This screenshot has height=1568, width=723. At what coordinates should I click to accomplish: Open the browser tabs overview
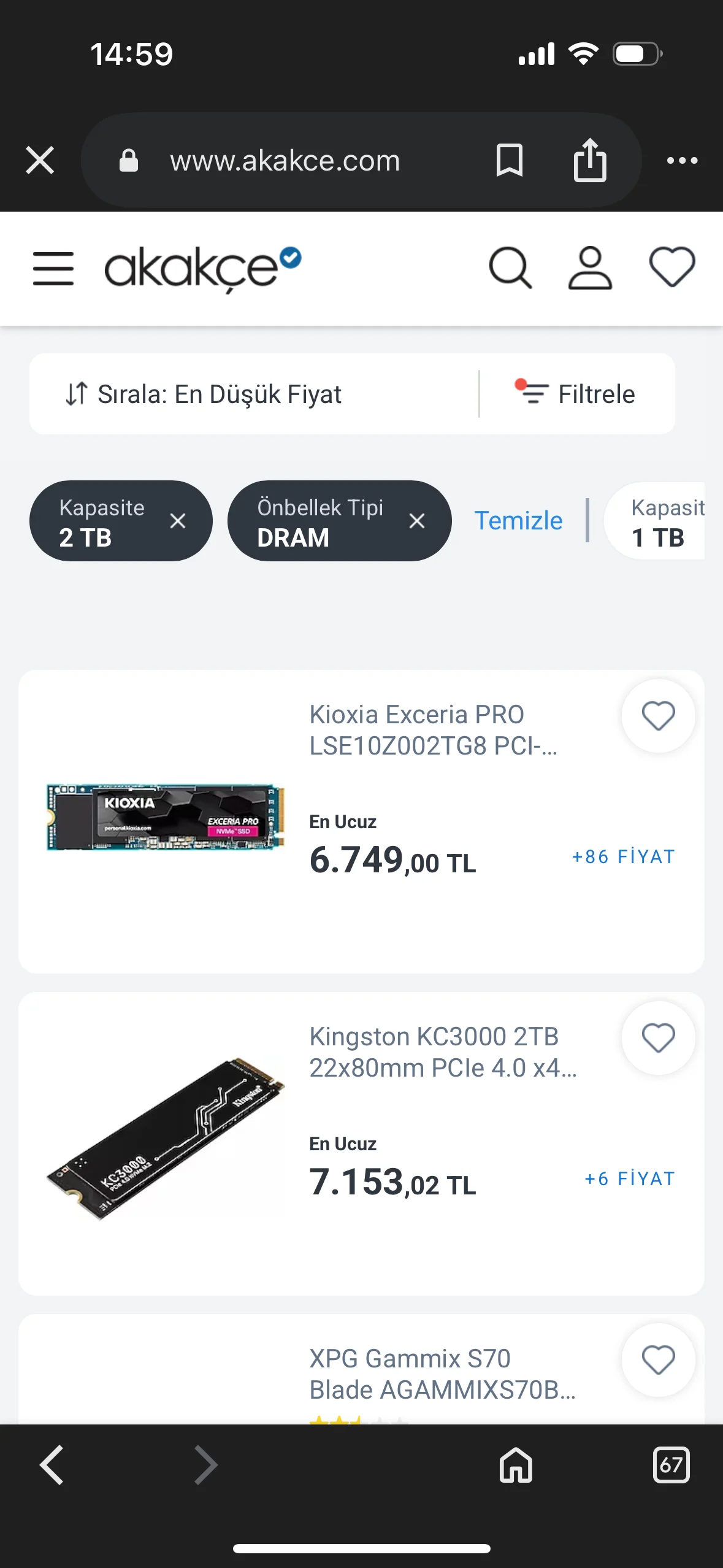(671, 1465)
